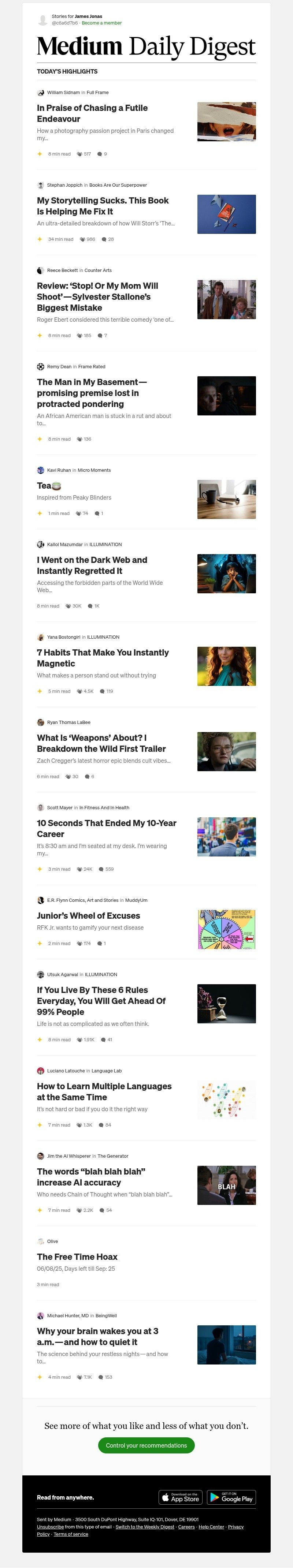Download from the App Store badge

pyautogui.click(x=180, y=1497)
